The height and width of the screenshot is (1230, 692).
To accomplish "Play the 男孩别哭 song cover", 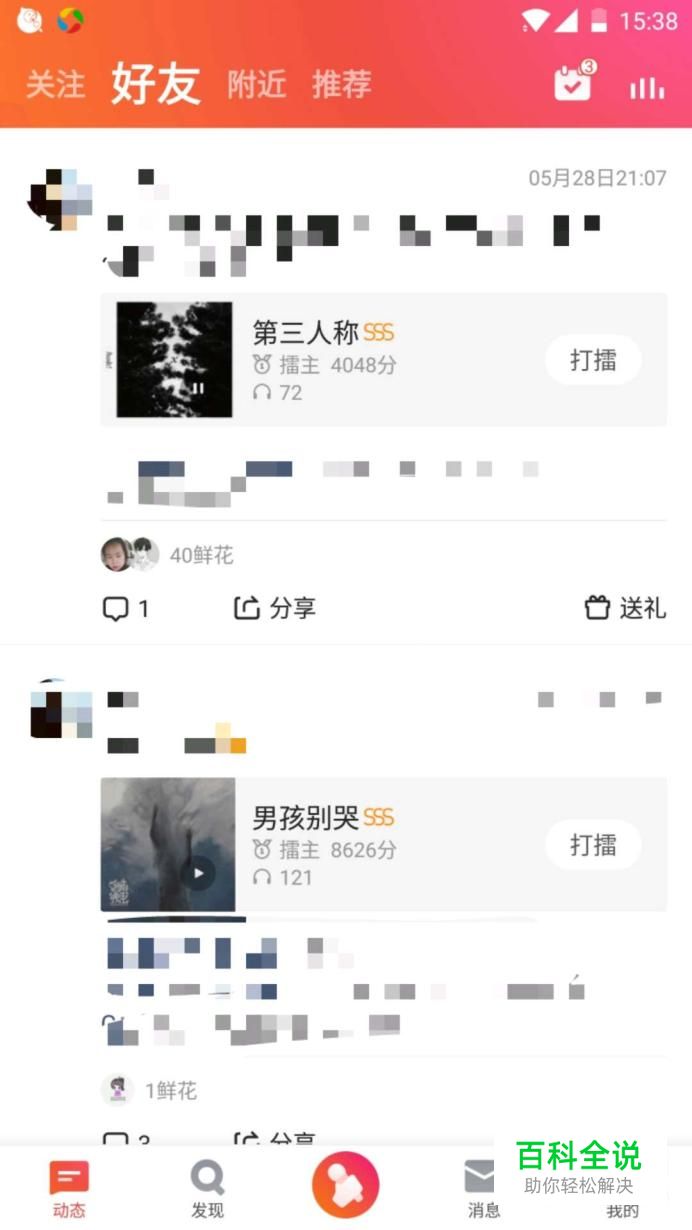I will [198, 872].
